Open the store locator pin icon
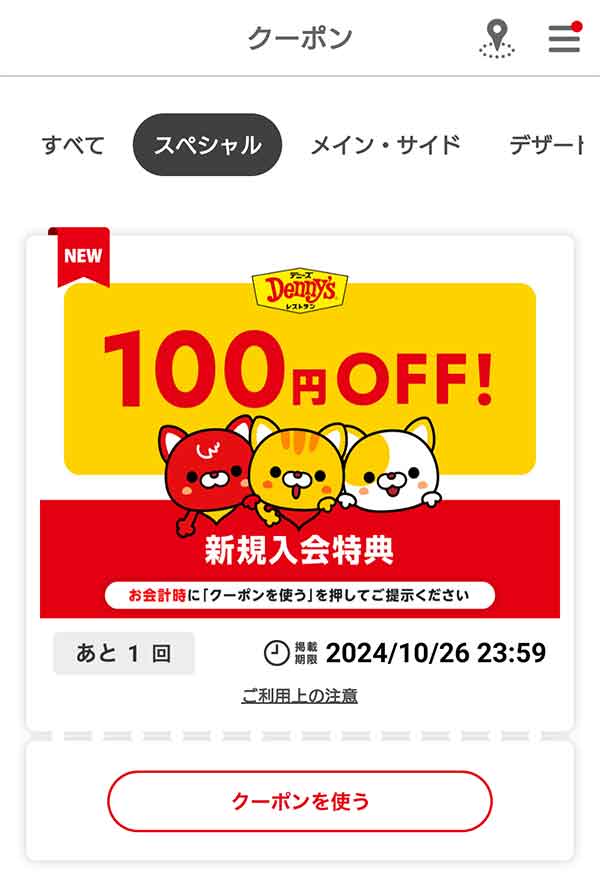 495,39
